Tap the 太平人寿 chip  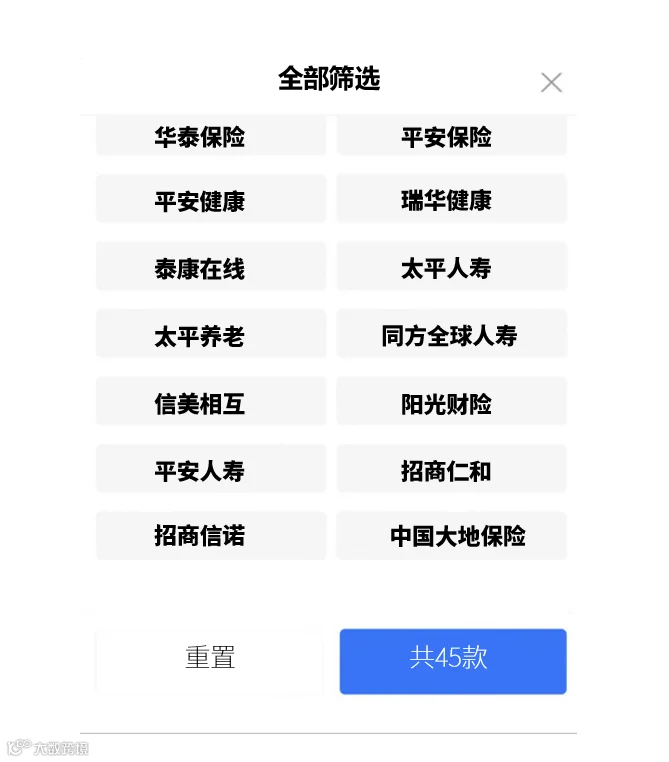pos(451,266)
